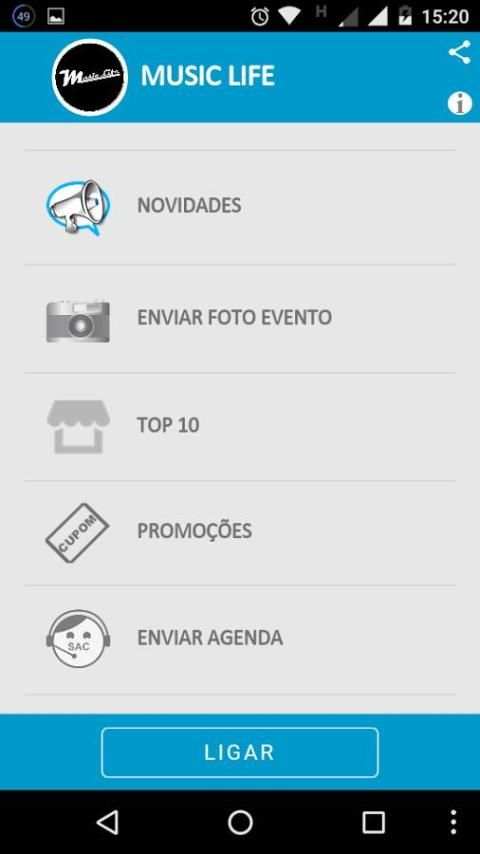This screenshot has height=854, width=480.
Task: Go back with system back button
Action: coord(107,822)
